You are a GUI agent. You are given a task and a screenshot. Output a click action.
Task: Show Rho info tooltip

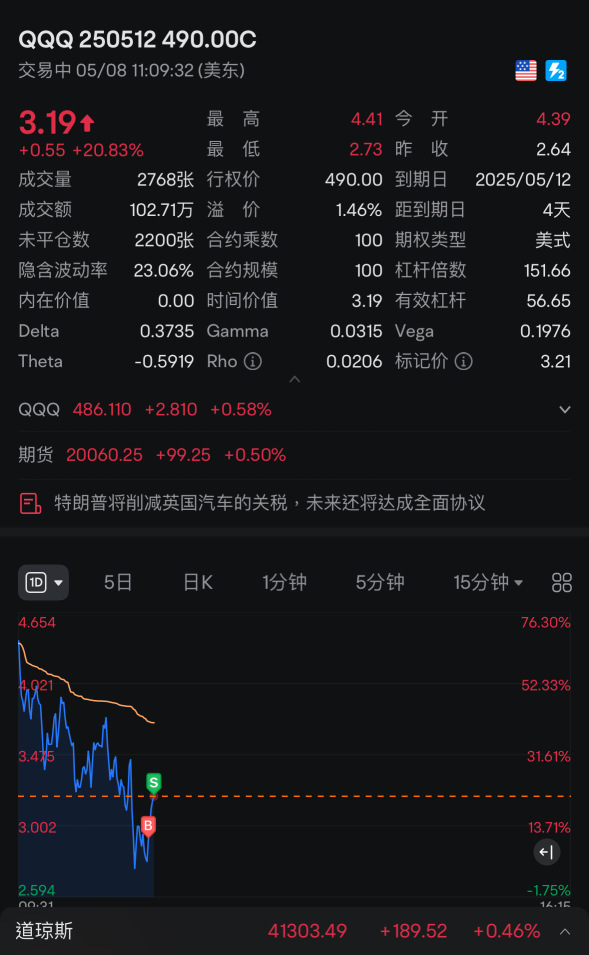(x=253, y=362)
